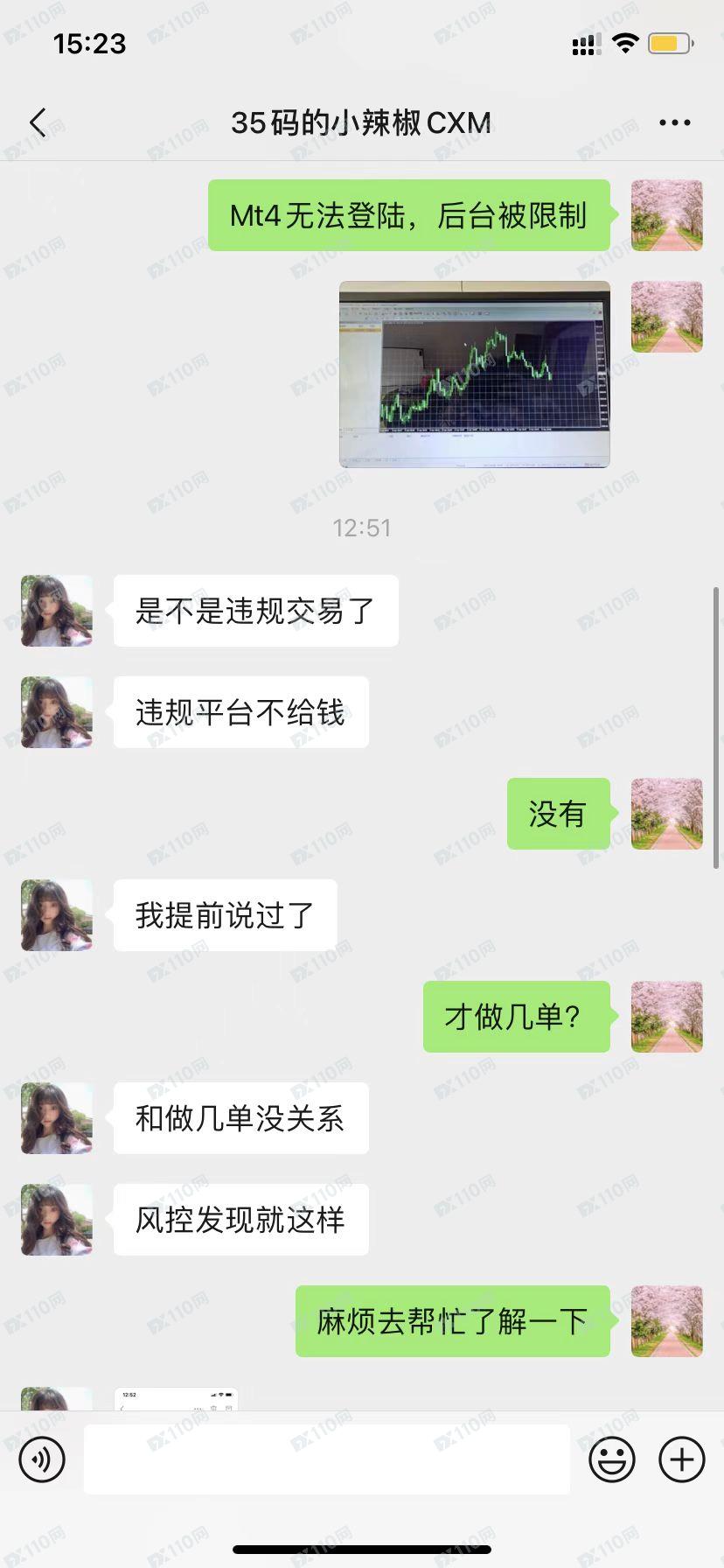724x1568 pixels.
Task: Open the emoji sticker panel
Action: (611, 1459)
